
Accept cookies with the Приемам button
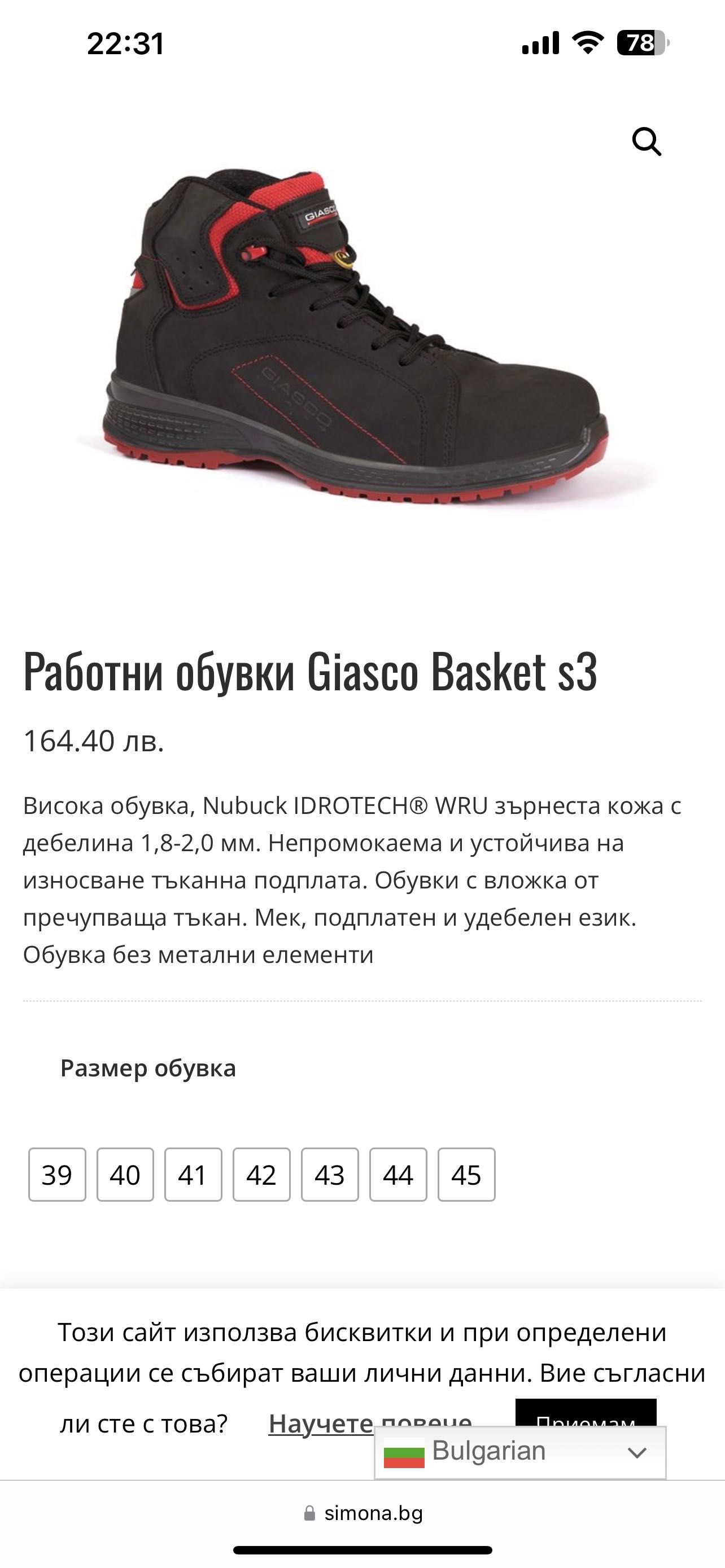(x=585, y=1412)
